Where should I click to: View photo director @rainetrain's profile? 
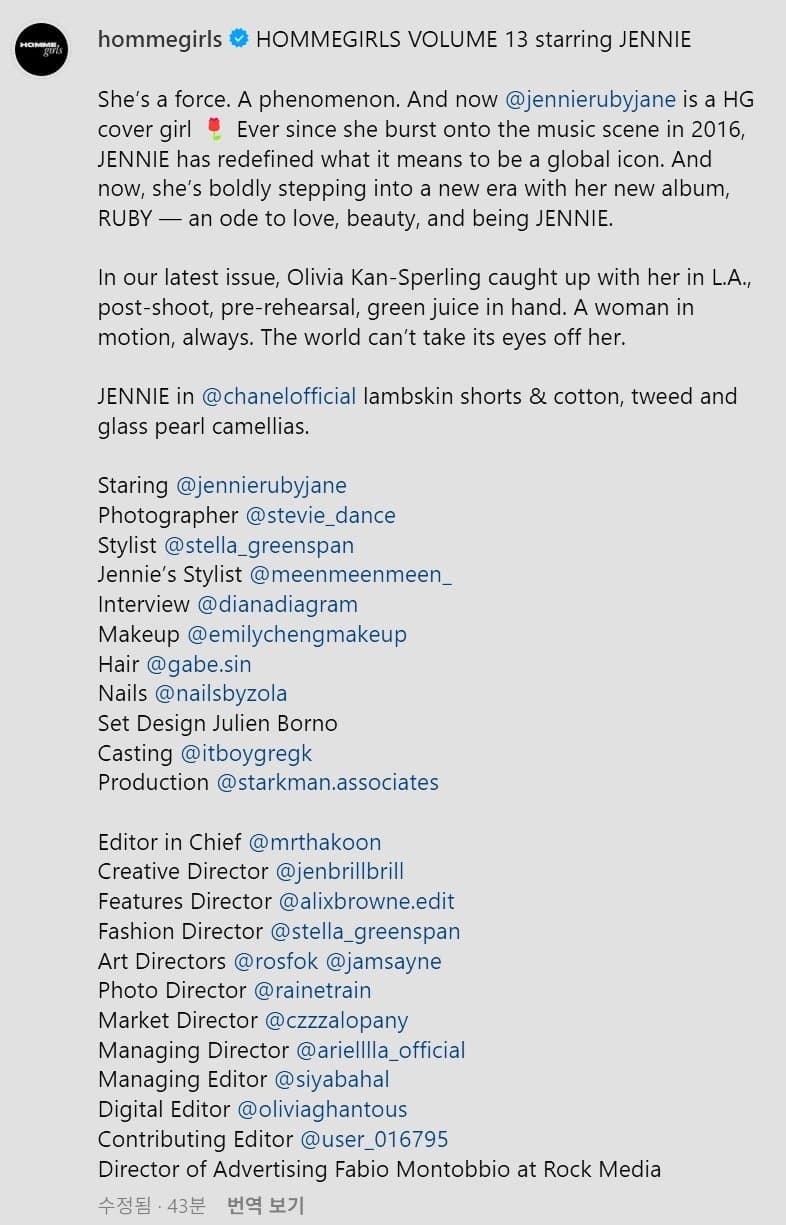click(312, 991)
